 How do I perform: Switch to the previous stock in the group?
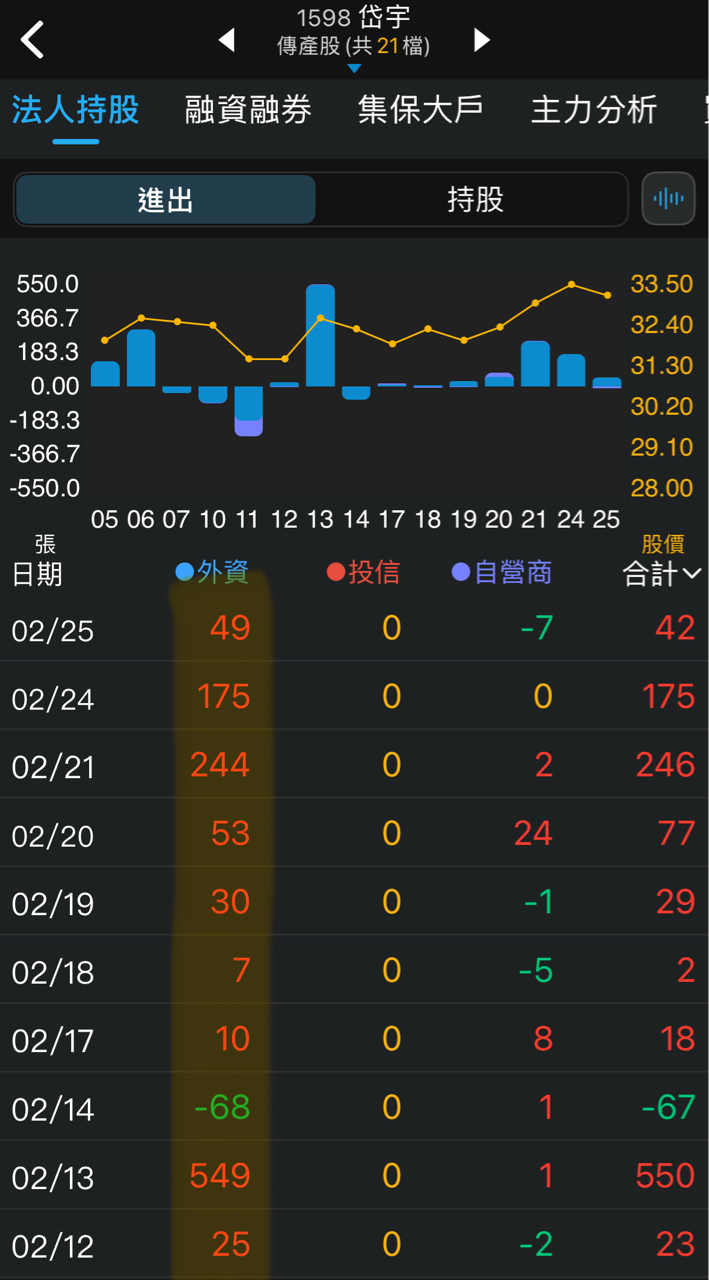click(x=227, y=40)
